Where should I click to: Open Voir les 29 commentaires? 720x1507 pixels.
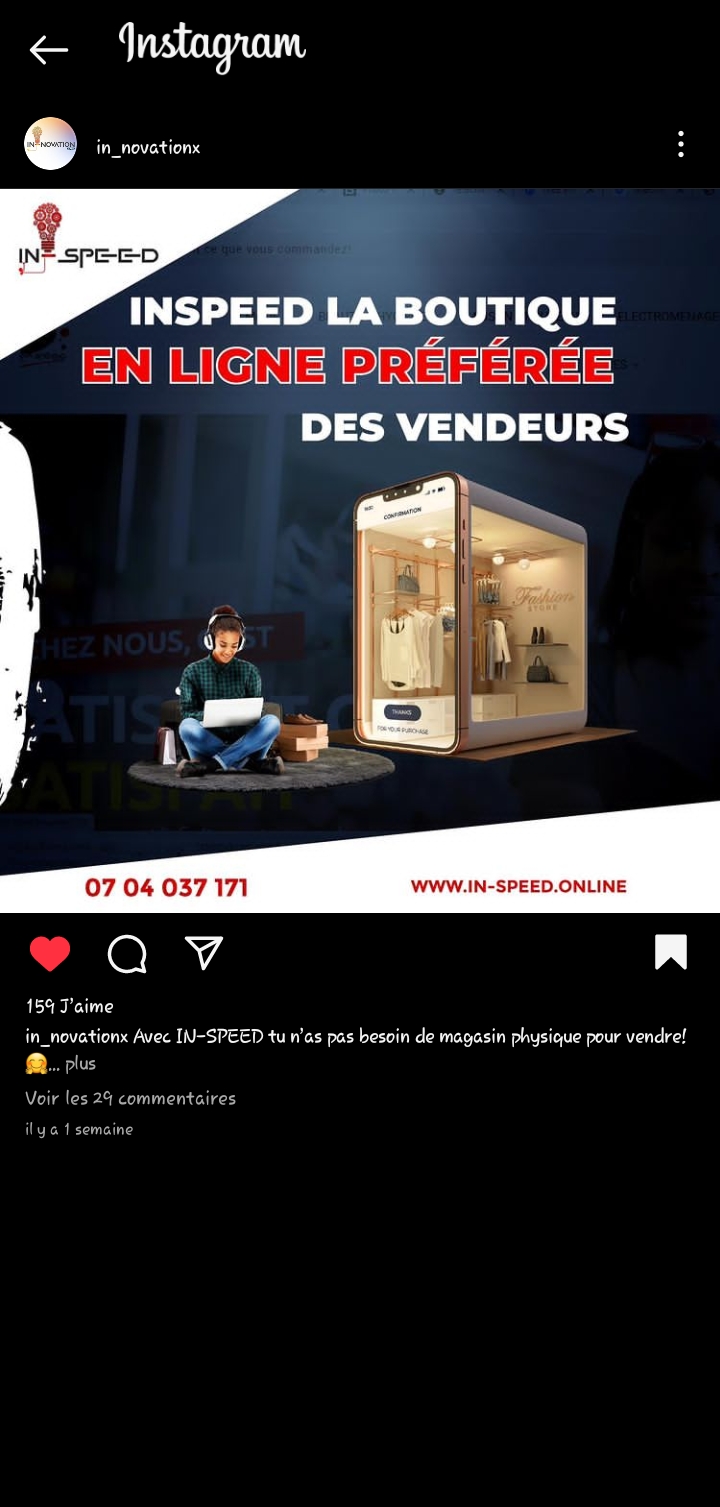click(x=130, y=1097)
